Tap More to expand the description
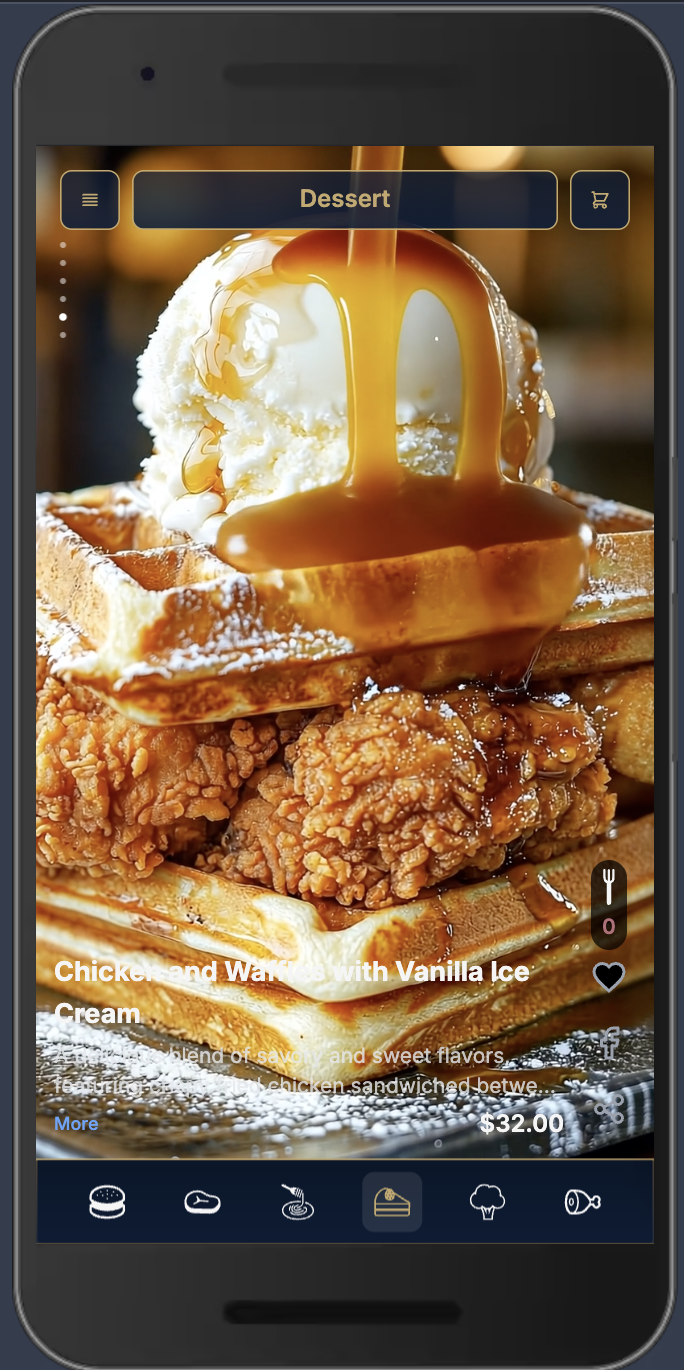The height and width of the screenshot is (1370, 684). (x=76, y=1124)
